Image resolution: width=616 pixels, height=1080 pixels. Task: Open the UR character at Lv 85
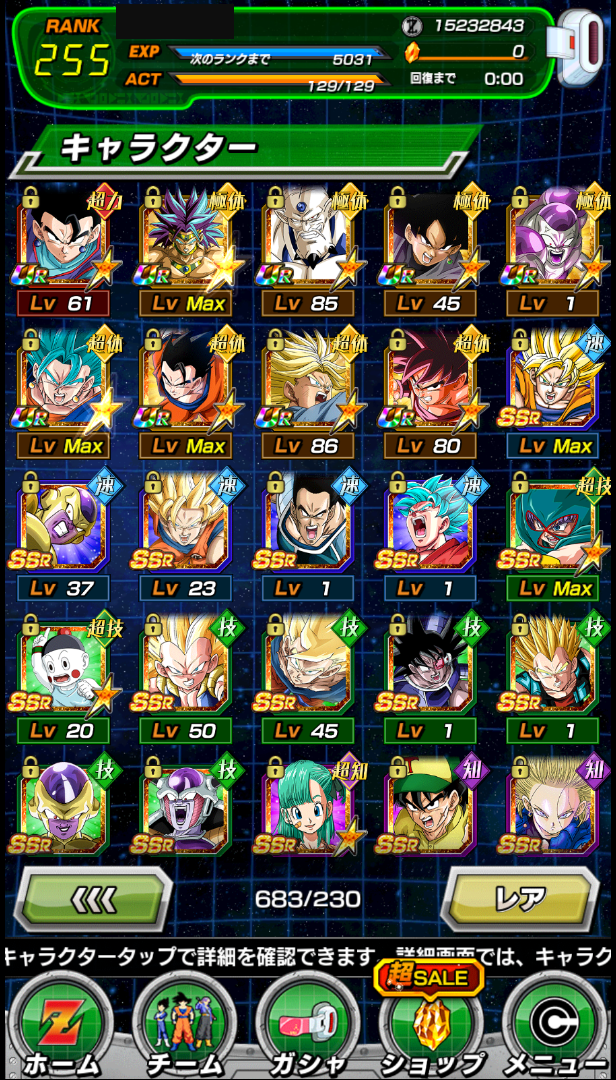point(308,250)
